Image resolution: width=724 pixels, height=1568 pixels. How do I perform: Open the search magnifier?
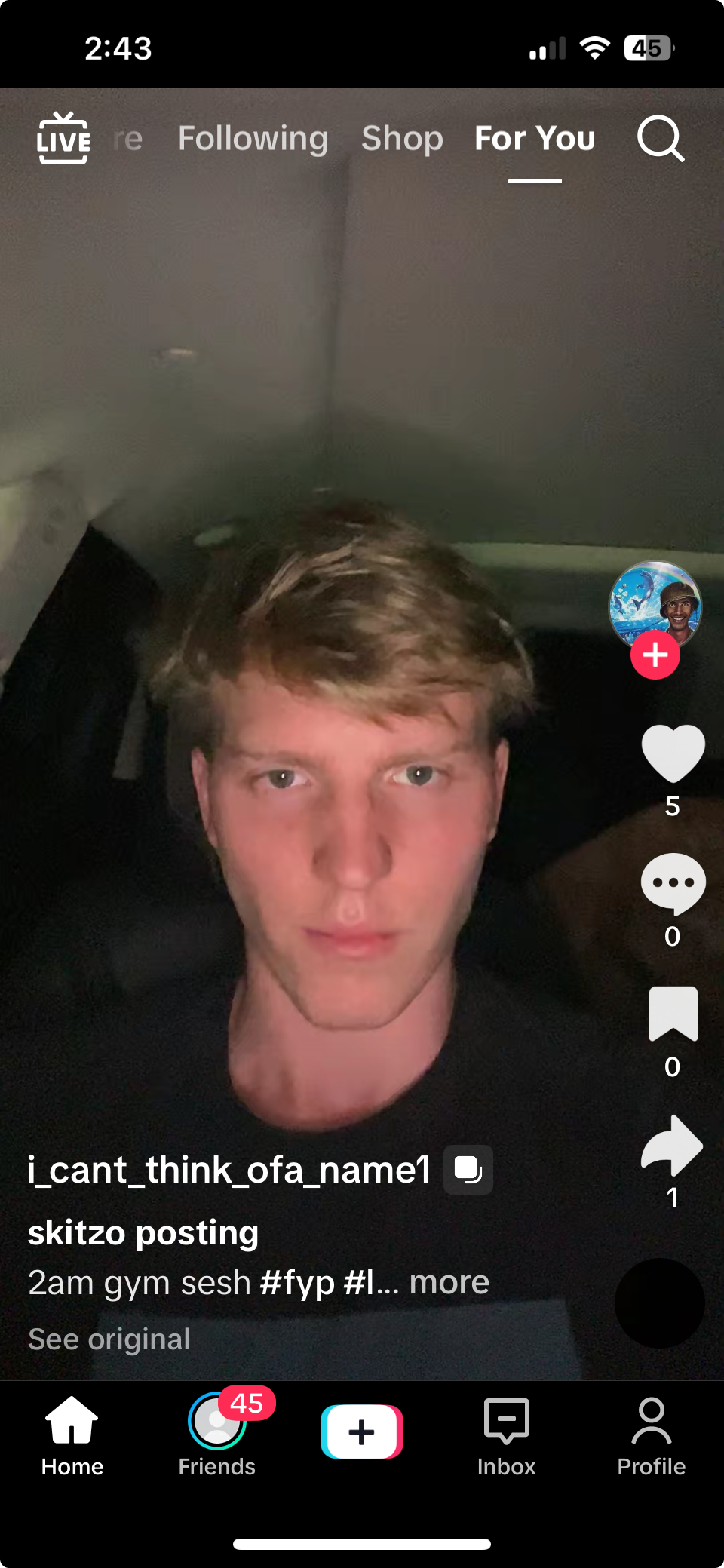click(661, 139)
